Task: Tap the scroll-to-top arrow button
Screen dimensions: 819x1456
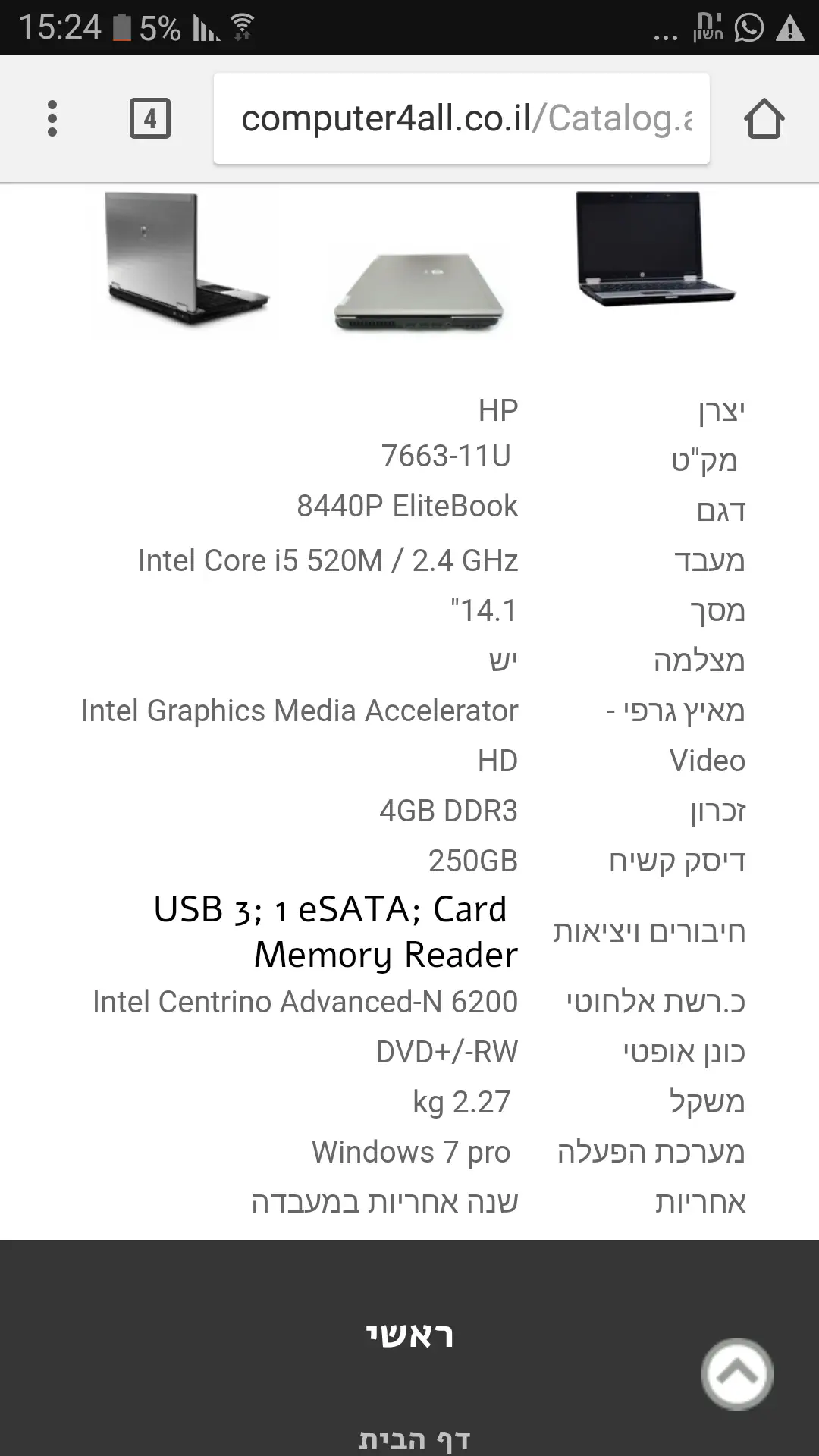Action: pos(736,1373)
